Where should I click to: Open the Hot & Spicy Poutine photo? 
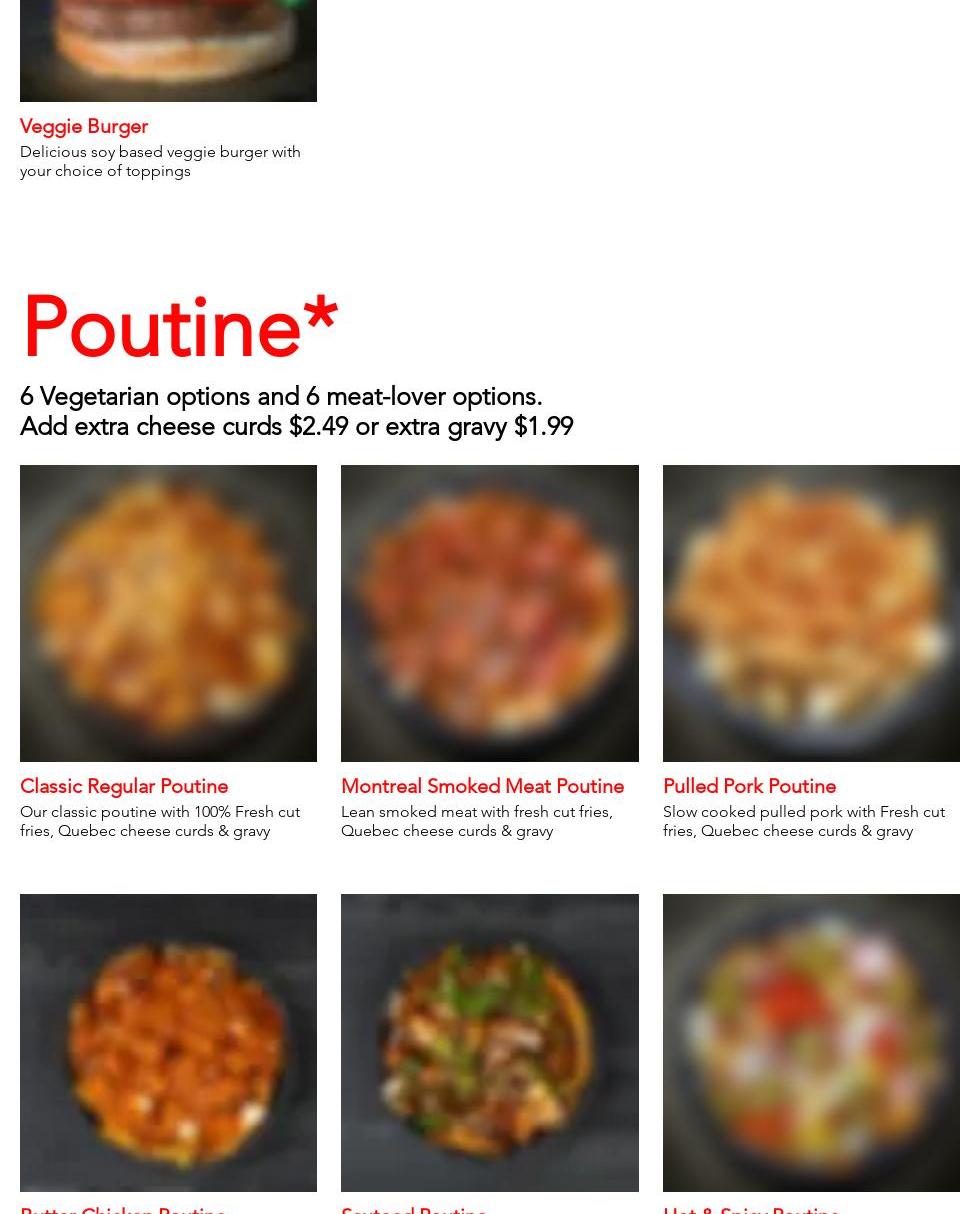point(811,1042)
